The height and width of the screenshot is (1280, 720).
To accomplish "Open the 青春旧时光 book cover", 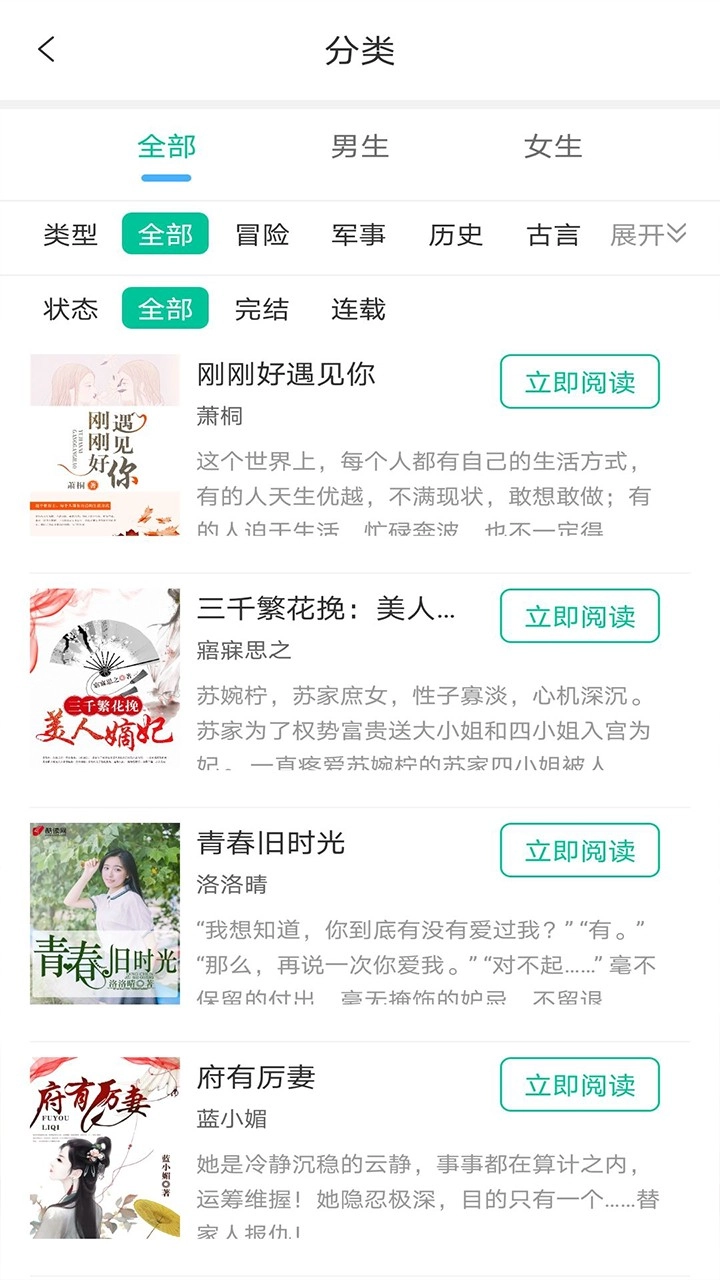I will pyautogui.click(x=105, y=913).
